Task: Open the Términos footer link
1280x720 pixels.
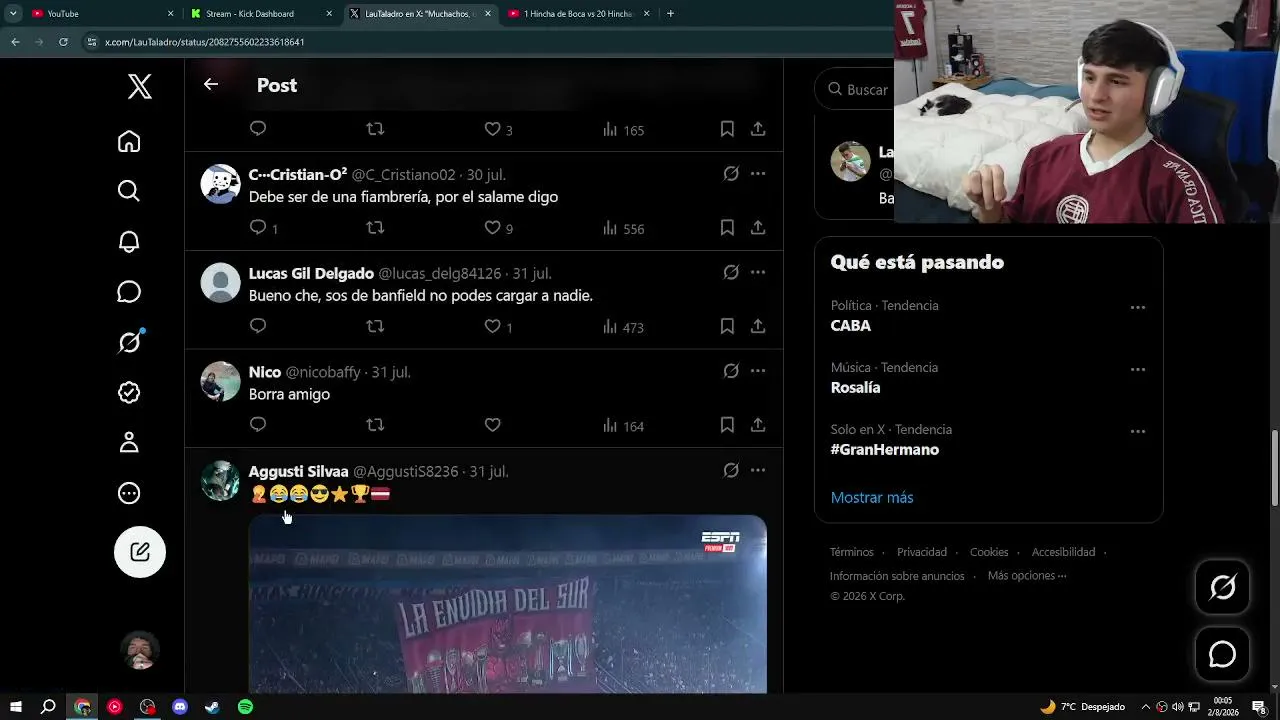Action: pyautogui.click(x=852, y=552)
